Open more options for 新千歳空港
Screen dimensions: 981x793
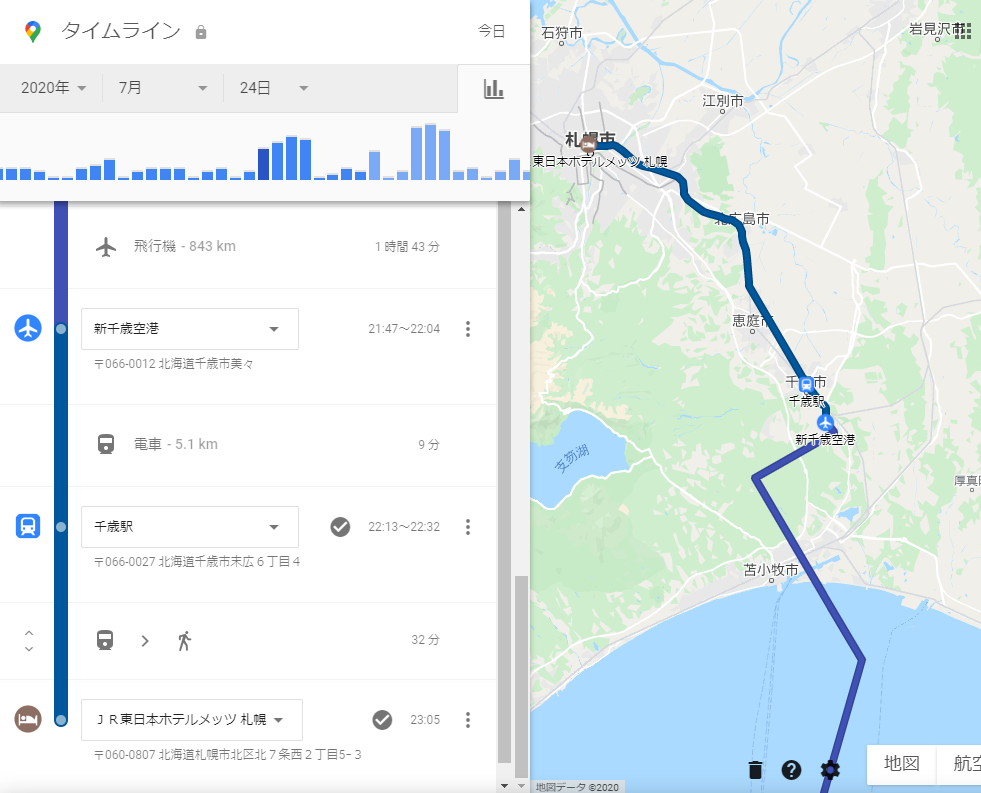point(468,329)
